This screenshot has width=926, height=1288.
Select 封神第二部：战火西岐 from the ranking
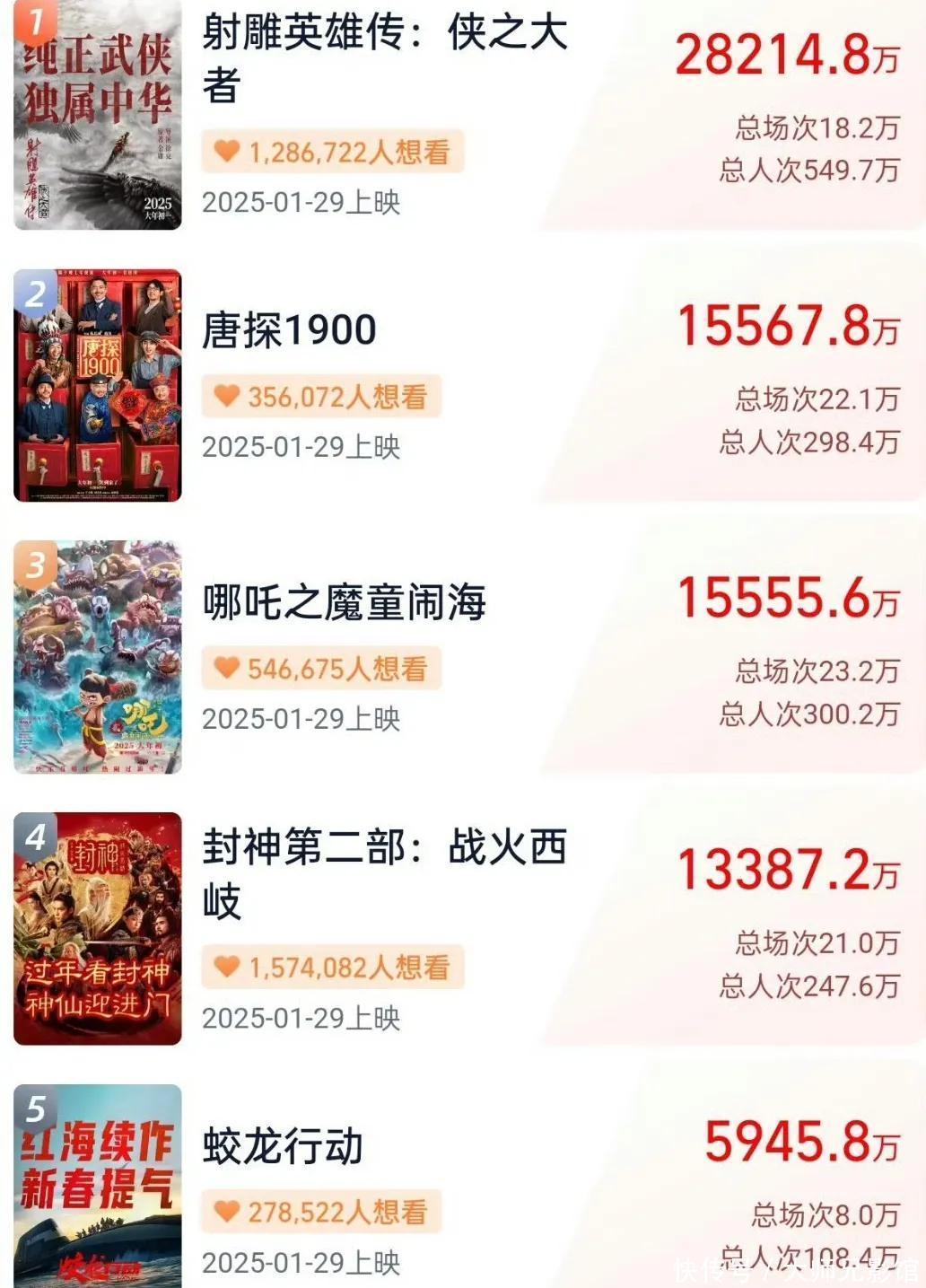tap(384, 872)
